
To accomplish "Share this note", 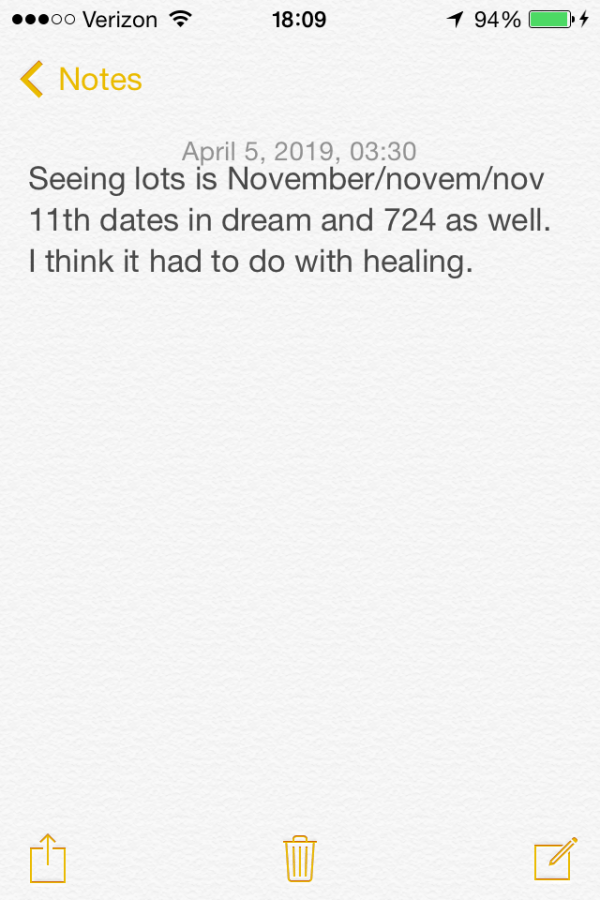I will [47, 858].
